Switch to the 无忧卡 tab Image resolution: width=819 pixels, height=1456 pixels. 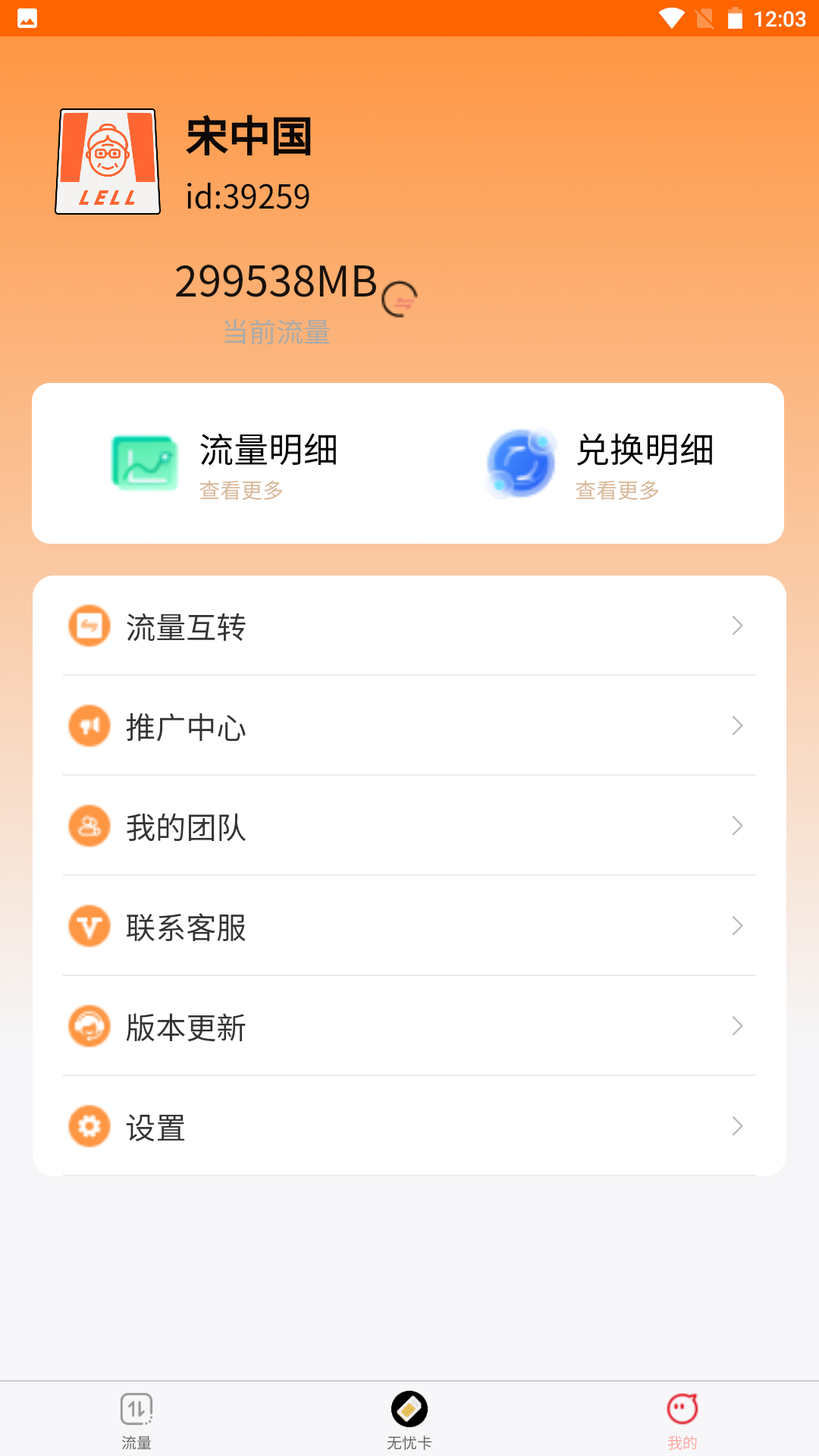click(409, 1420)
